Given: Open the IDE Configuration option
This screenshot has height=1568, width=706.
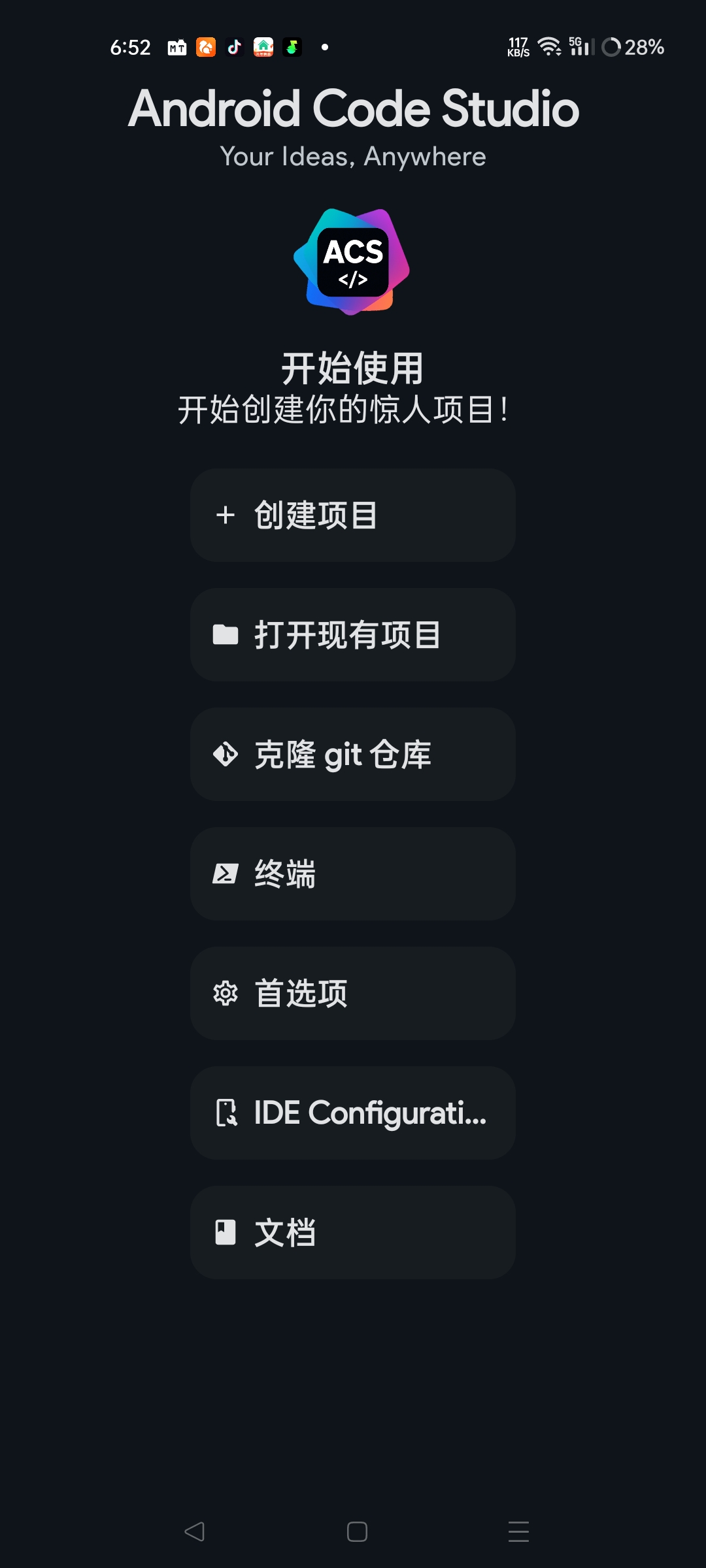Looking at the screenshot, I should (x=353, y=1113).
